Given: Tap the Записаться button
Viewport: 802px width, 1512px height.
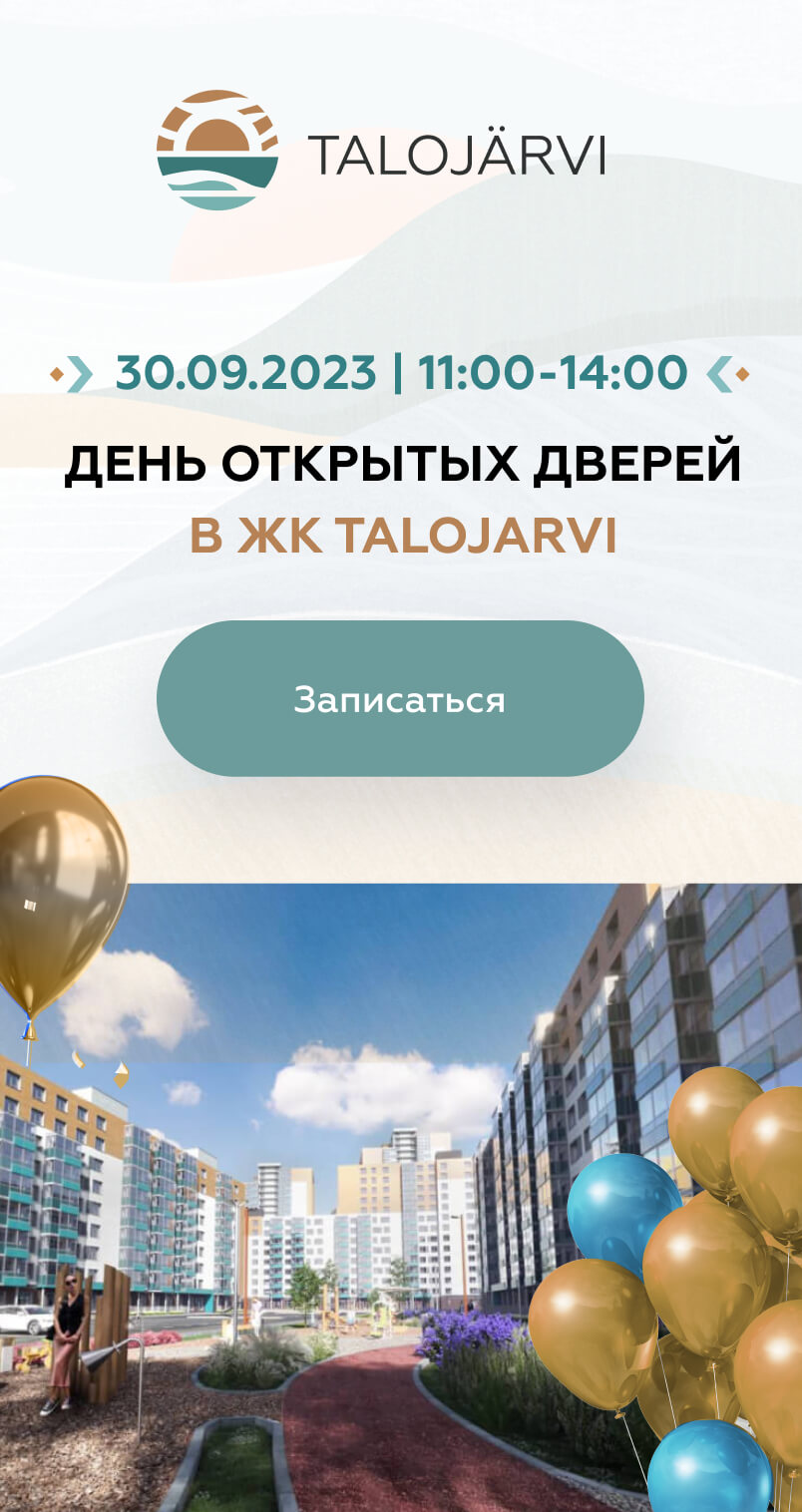Looking at the screenshot, I should click(400, 699).
